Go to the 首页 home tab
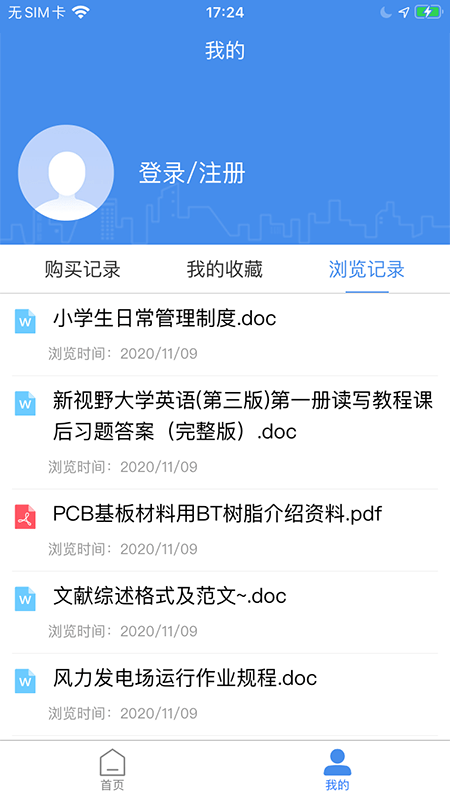This screenshot has height=800, width=450. click(112, 770)
